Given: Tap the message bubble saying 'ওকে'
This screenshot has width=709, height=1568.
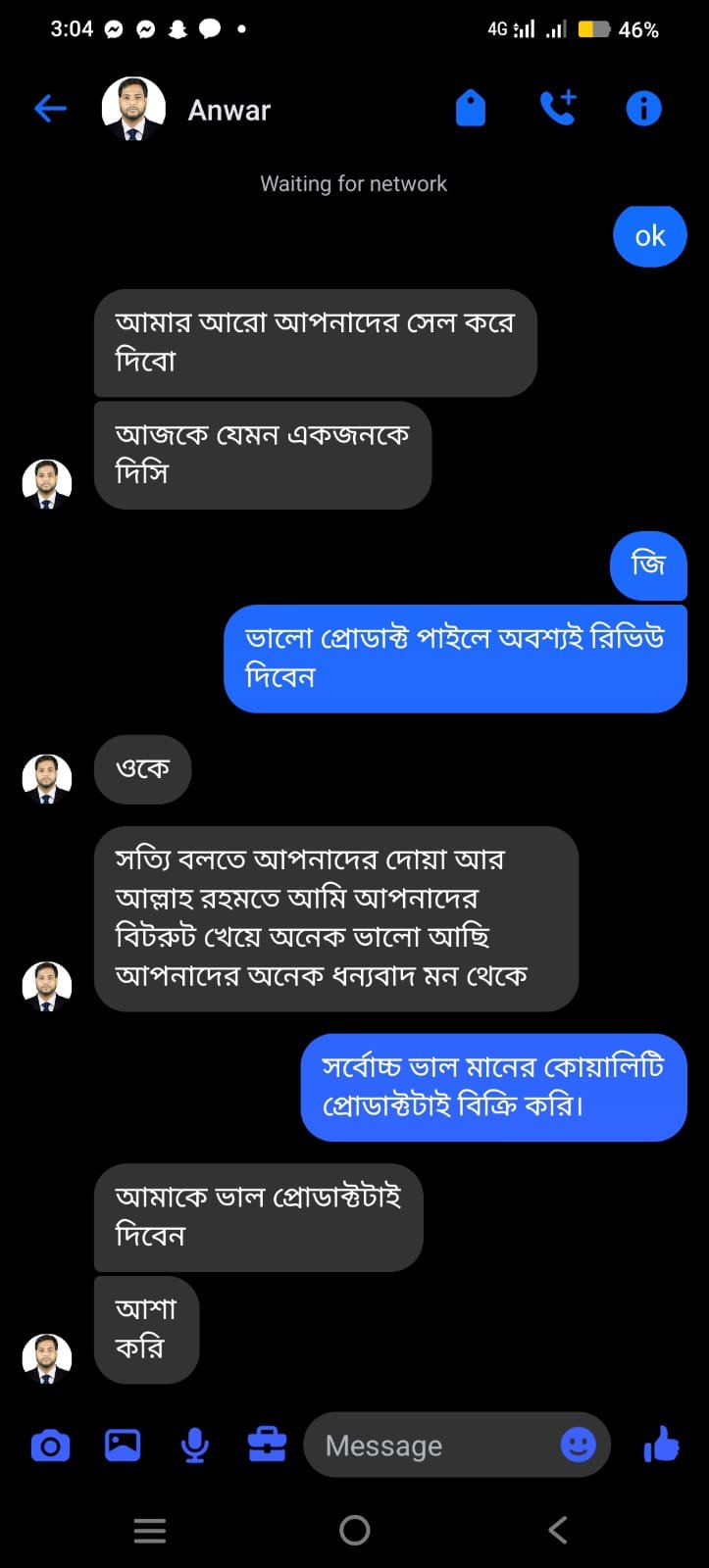Looking at the screenshot, I should pos(142,769).
